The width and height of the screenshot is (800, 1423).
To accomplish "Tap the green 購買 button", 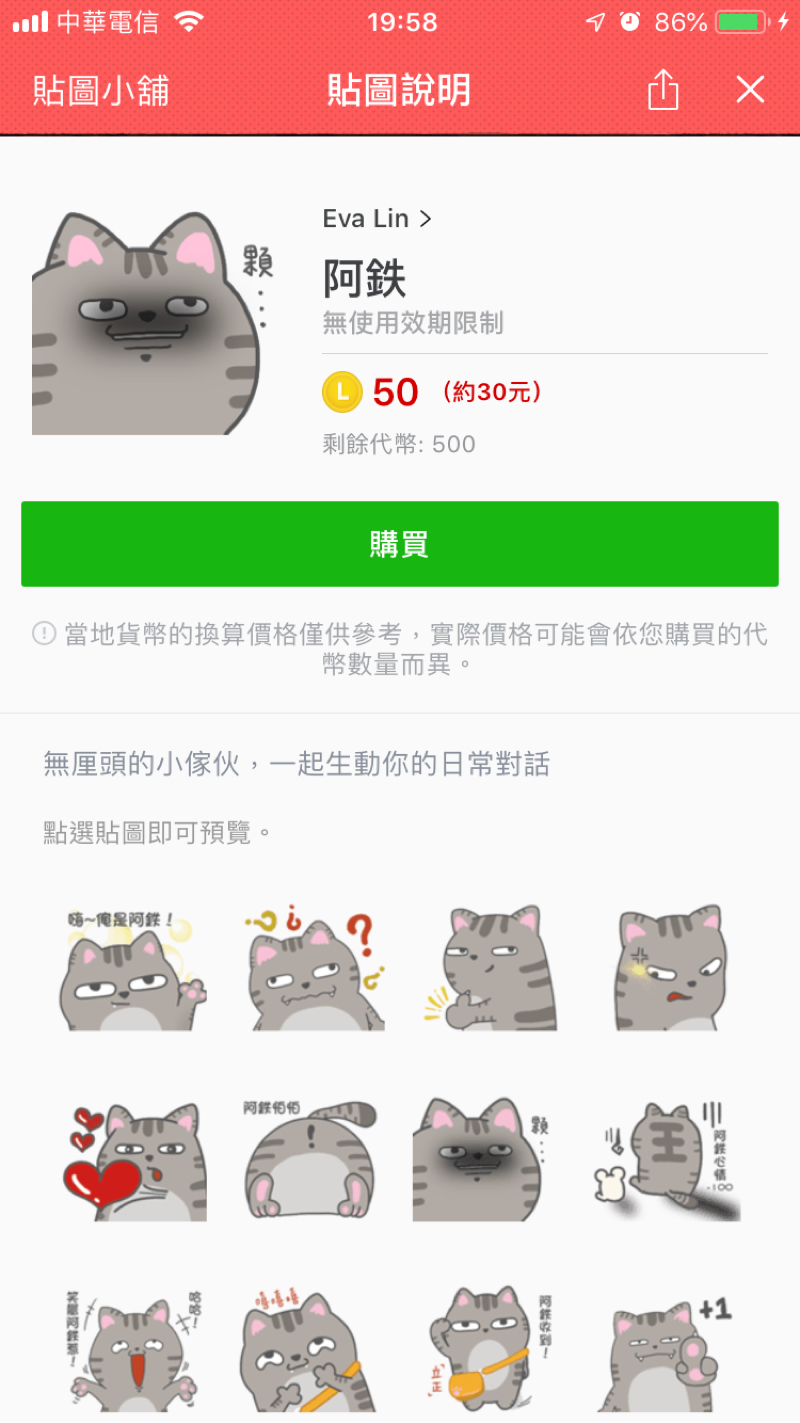I will (x=399, y=544).
